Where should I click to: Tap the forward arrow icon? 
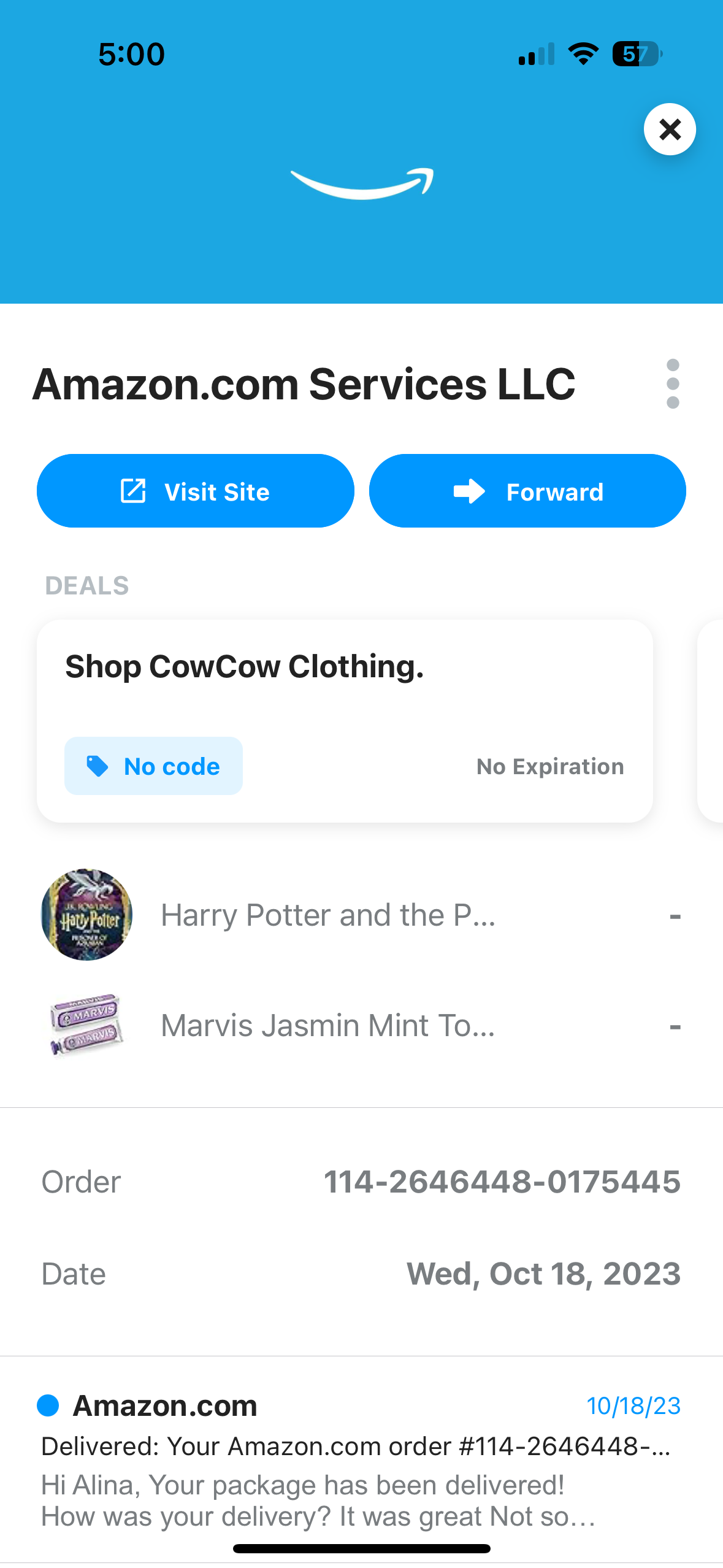point(469,491)
